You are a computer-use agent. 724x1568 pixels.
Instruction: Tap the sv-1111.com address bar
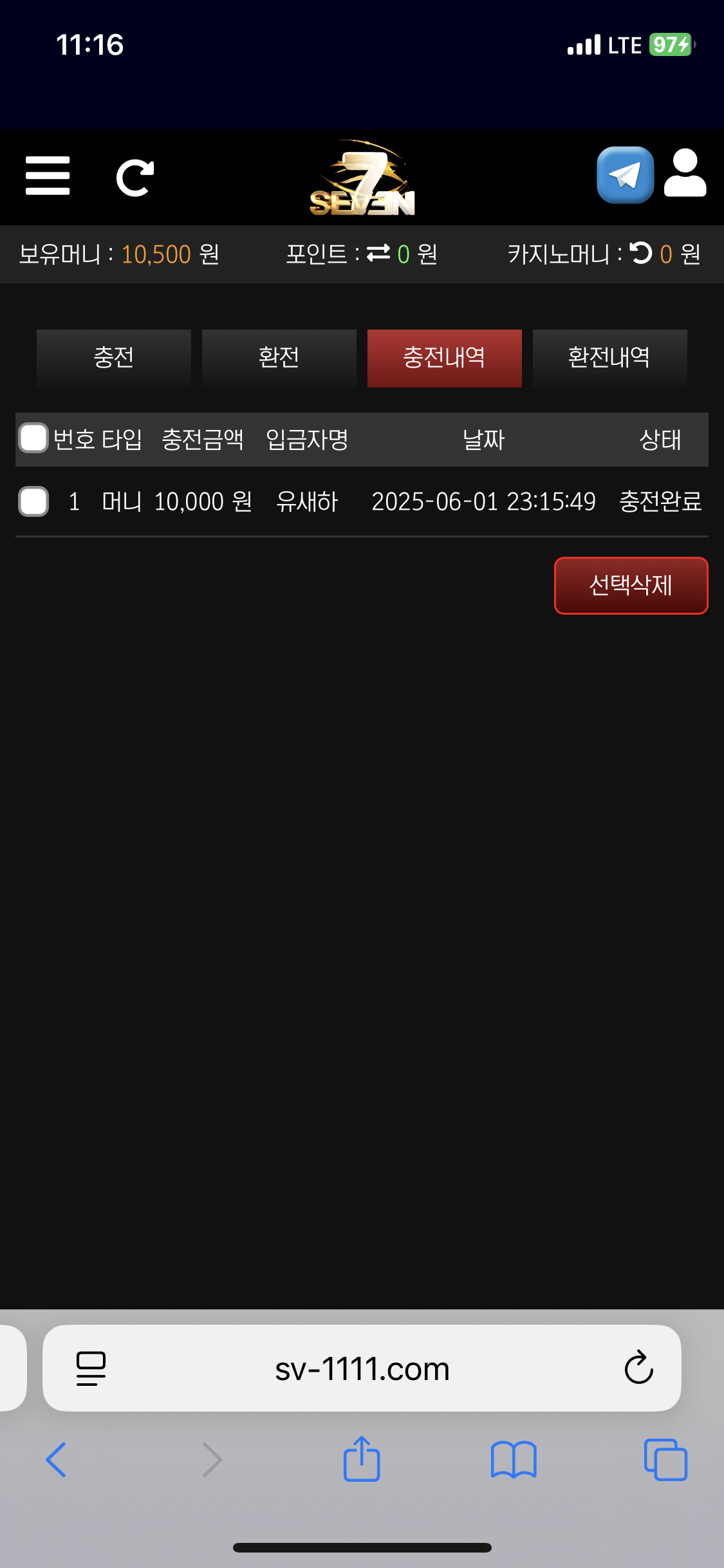click(x=362, y=1369)
